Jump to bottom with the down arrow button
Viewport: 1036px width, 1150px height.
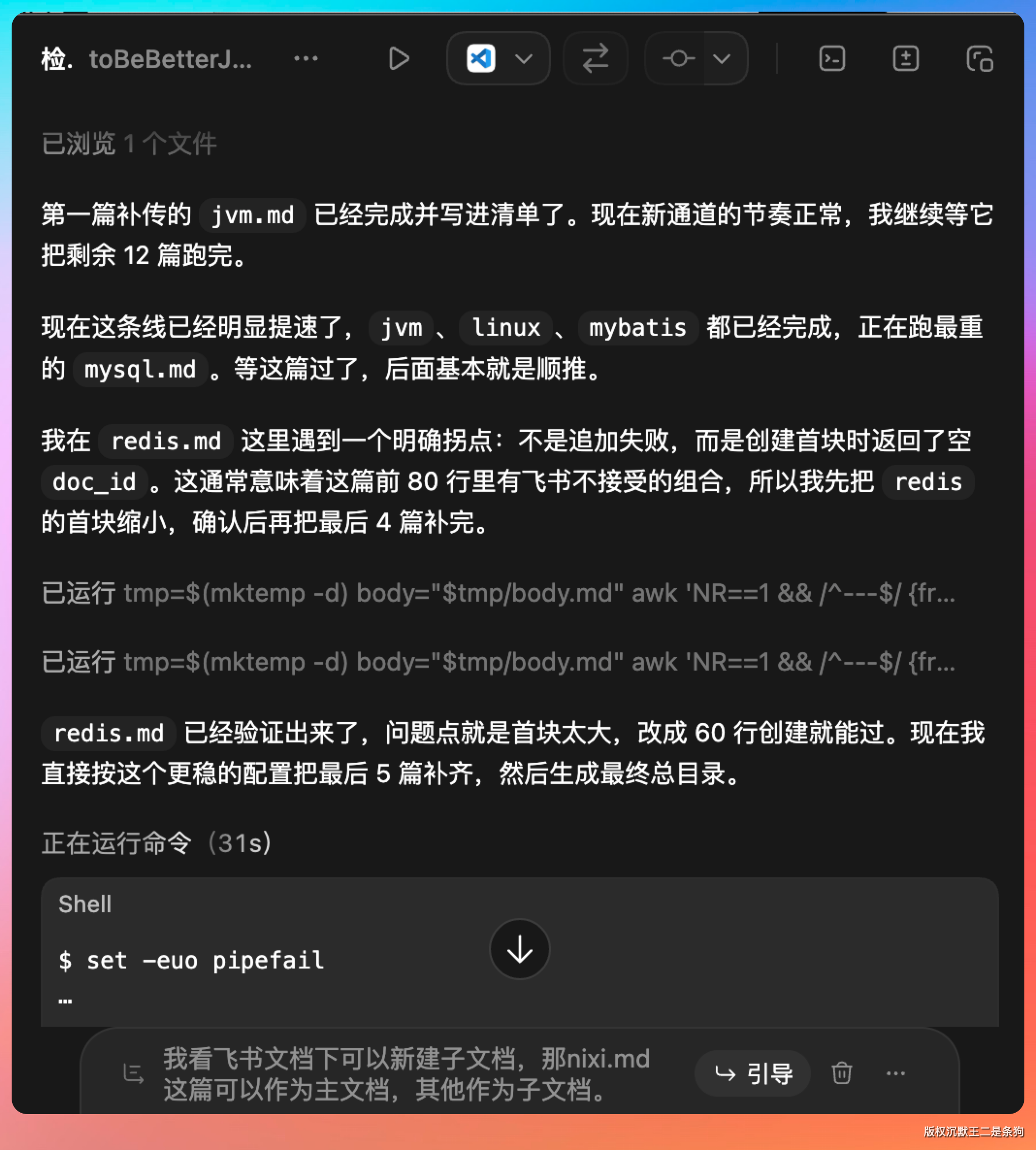tap(519, 949)
